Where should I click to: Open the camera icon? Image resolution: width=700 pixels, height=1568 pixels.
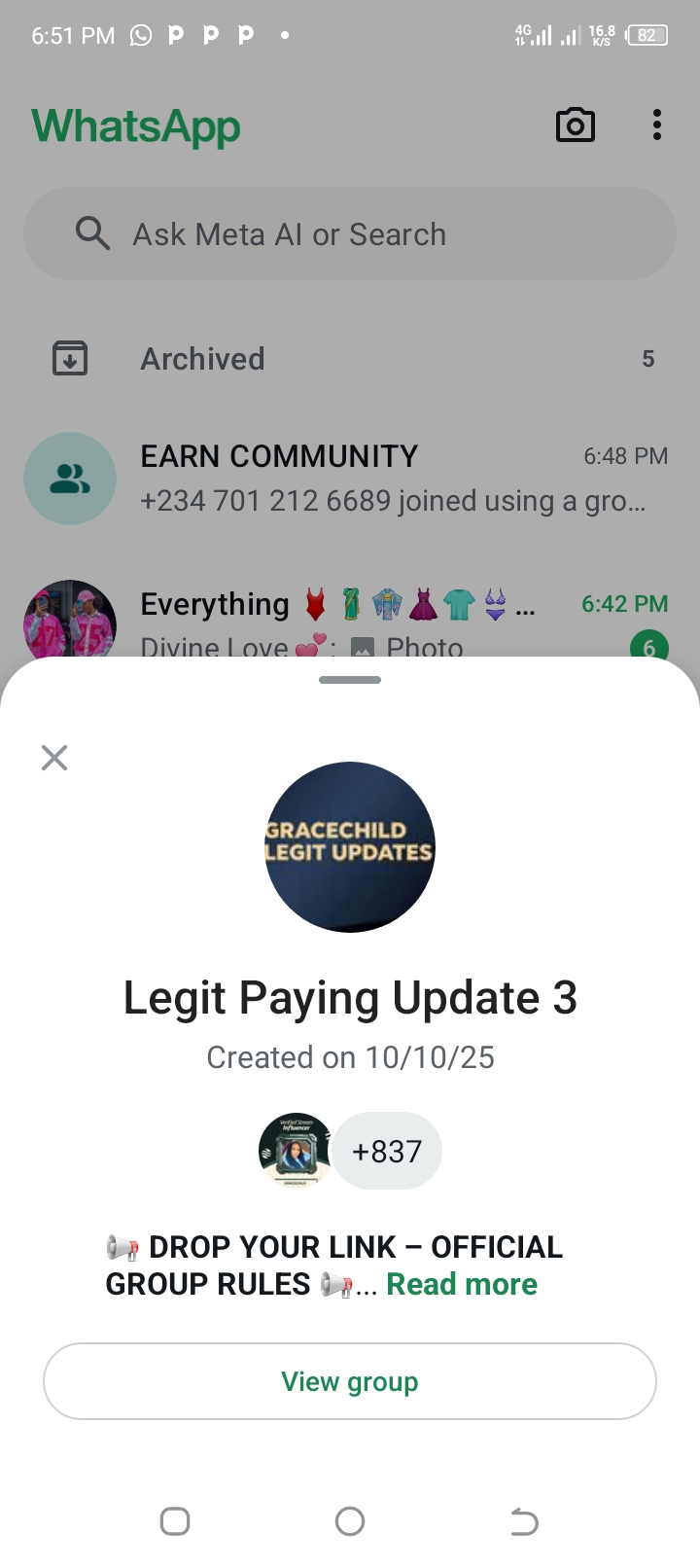(575, 125)
